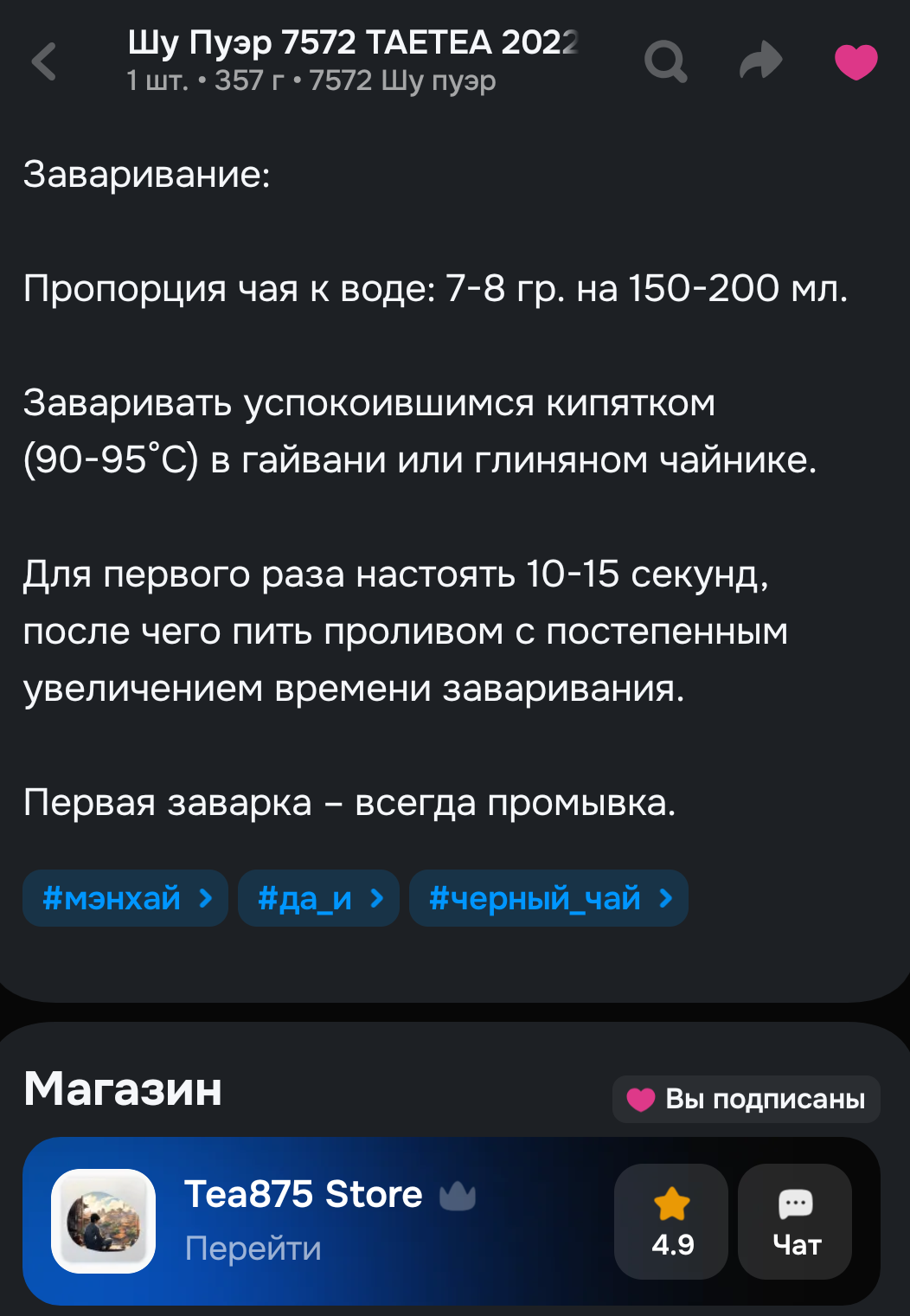Tap the Вы подписаны subscription button
The image size is (910, 1316).
(746, 1099)
